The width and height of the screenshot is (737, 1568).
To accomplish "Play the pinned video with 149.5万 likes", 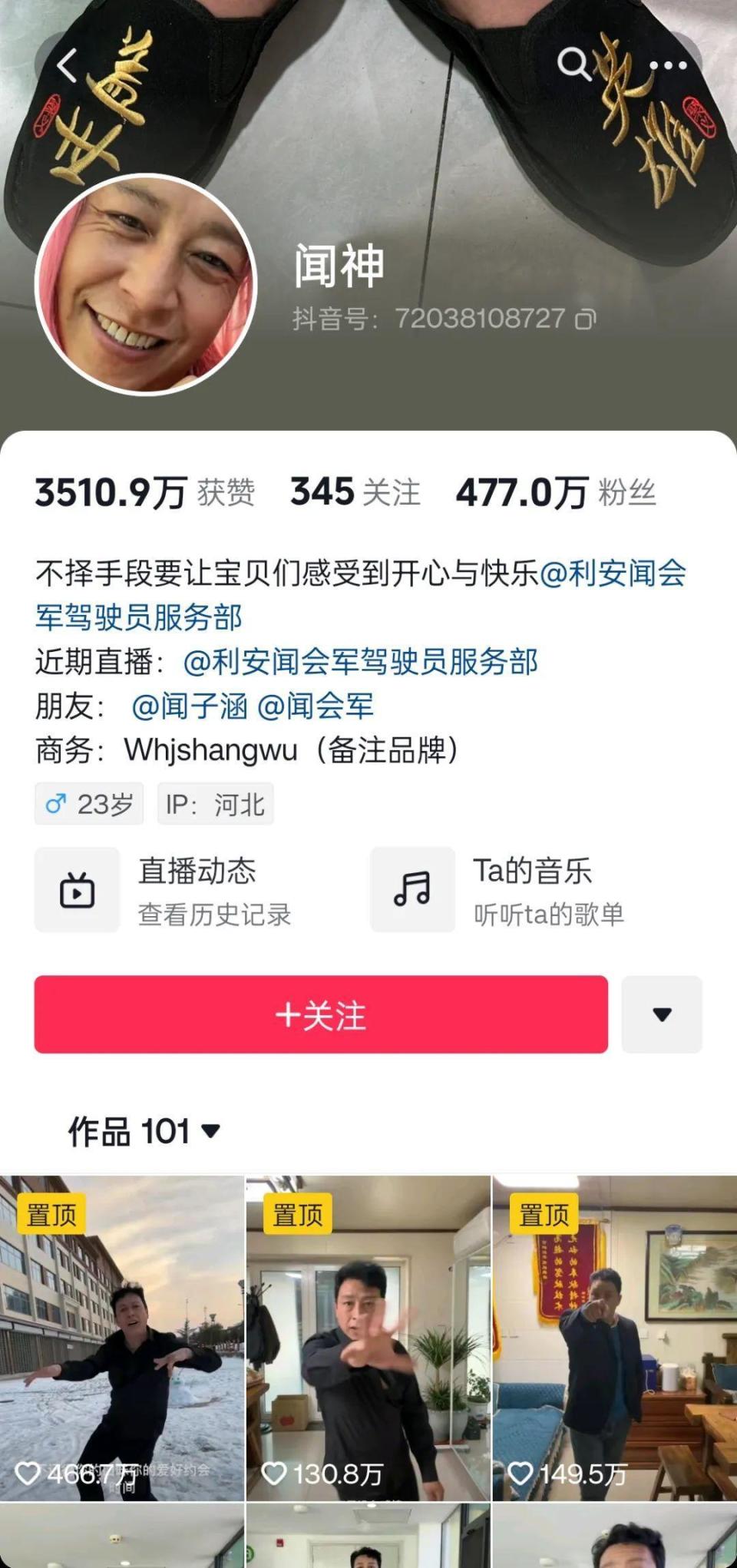I will [614, 1338].
